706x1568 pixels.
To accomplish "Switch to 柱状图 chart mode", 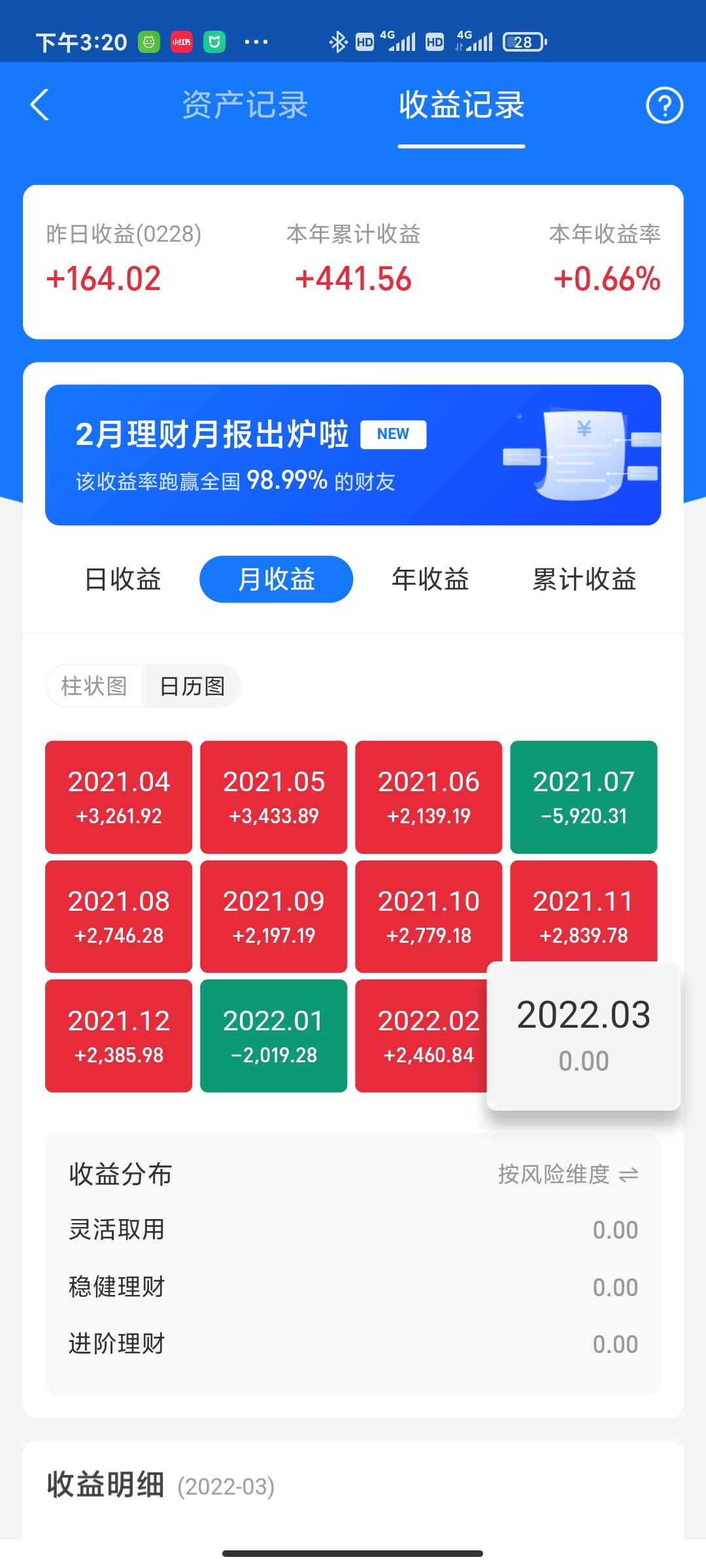I will point(94,686).
